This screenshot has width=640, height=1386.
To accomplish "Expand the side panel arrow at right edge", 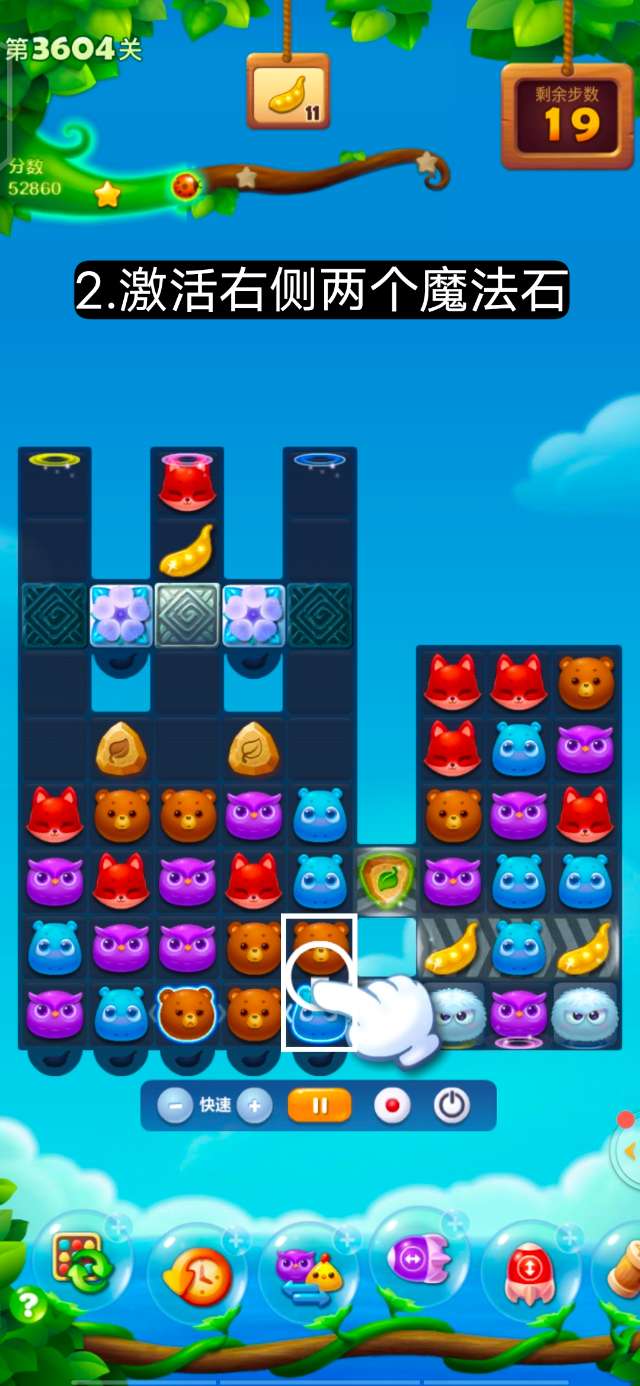I will [629, 1150].
